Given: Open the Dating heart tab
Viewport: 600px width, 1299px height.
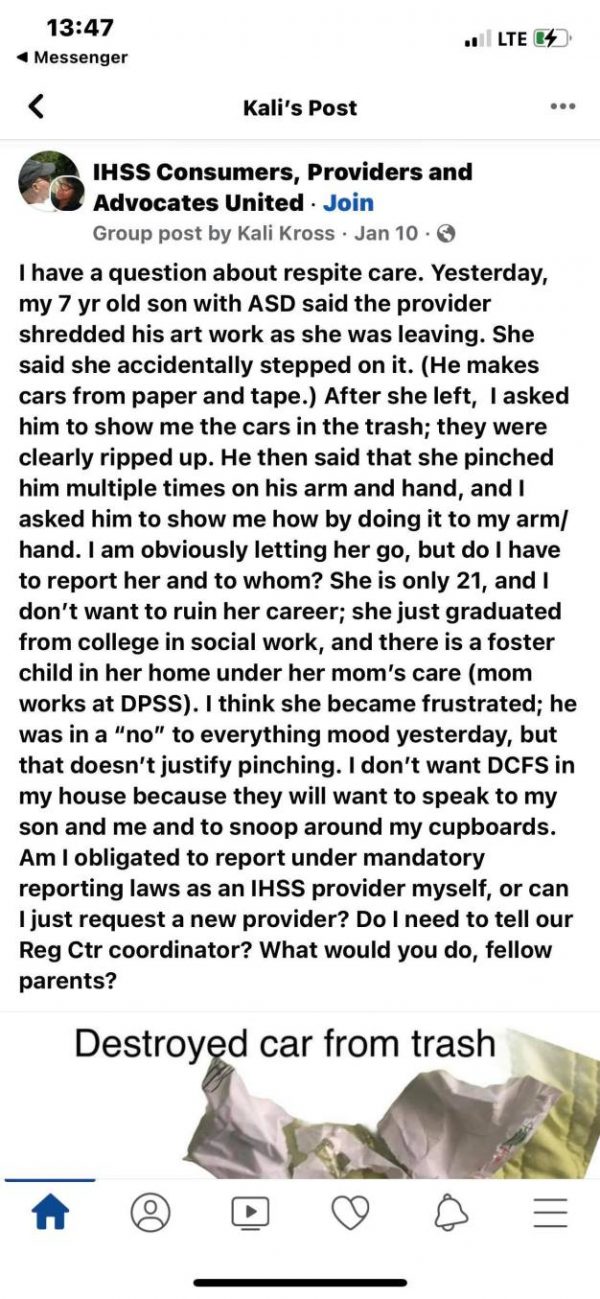Looking at the screenshot, I should click(350, 1212).
